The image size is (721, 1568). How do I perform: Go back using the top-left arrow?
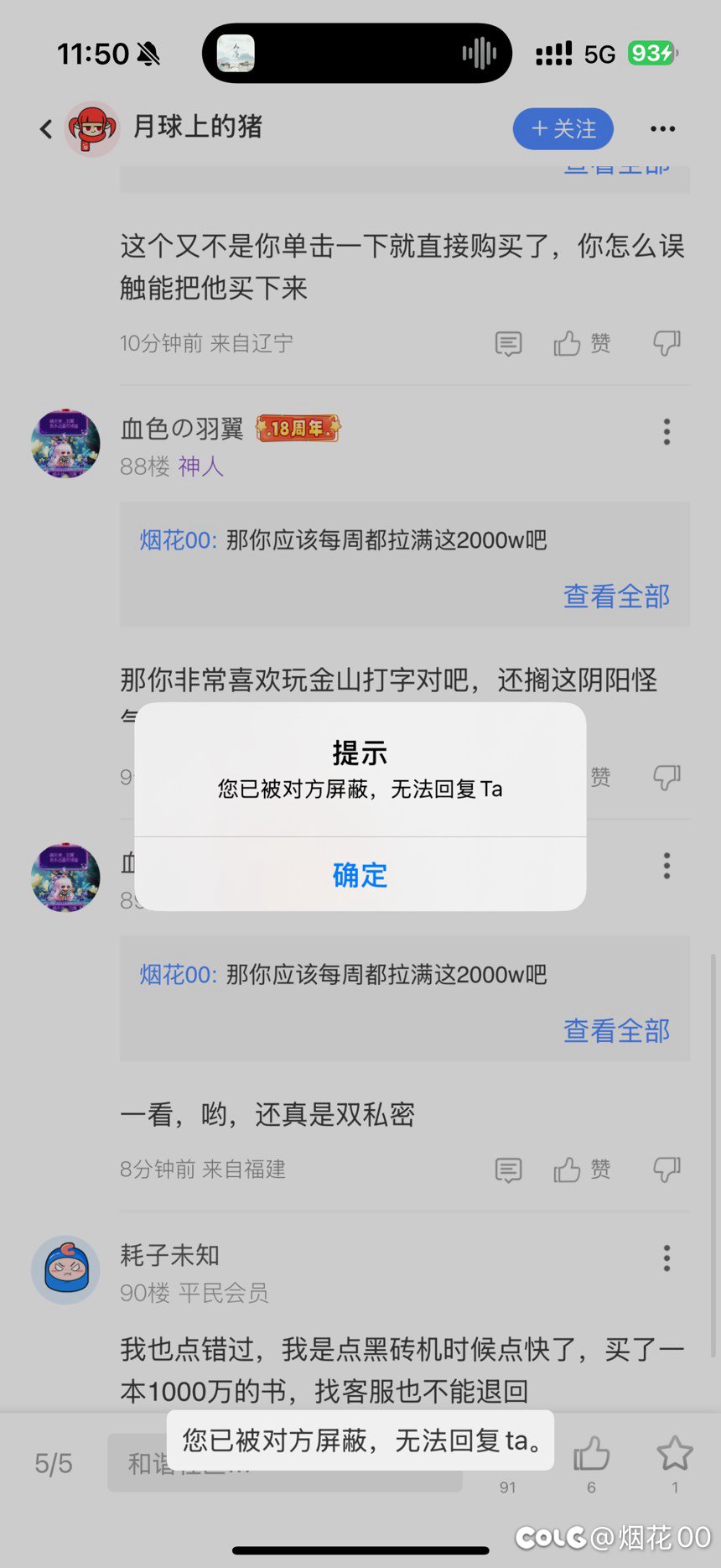coord(46,128)
